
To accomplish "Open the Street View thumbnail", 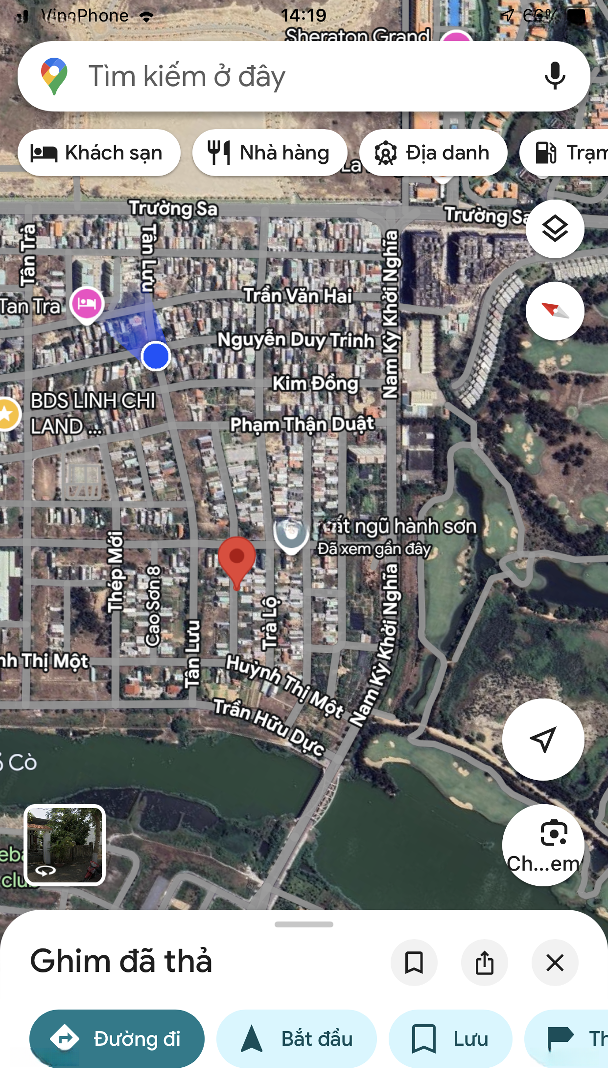I will tap(64, 845).
